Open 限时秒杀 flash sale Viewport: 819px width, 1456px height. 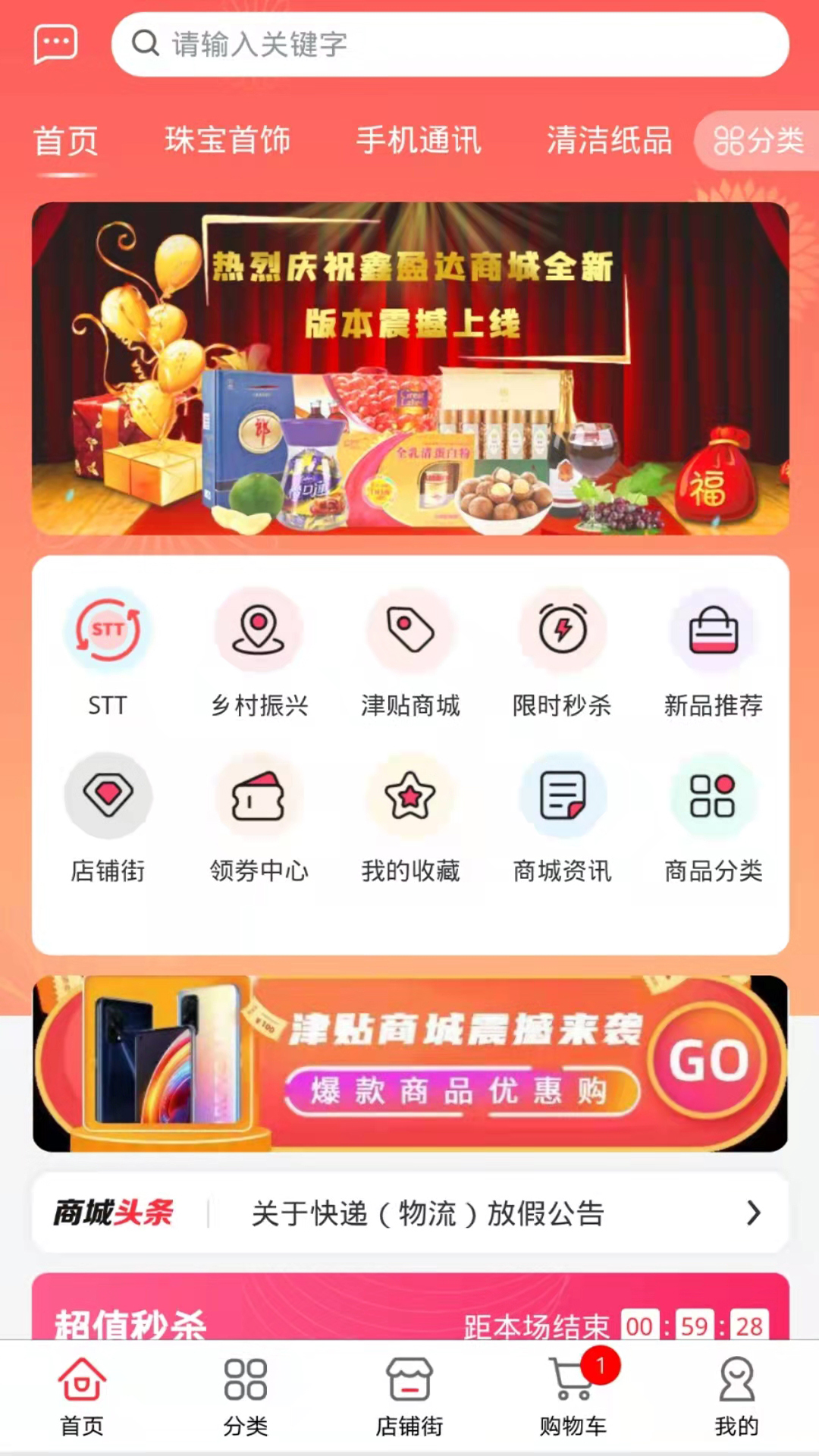pyautogui.click(x=562, y=652)
